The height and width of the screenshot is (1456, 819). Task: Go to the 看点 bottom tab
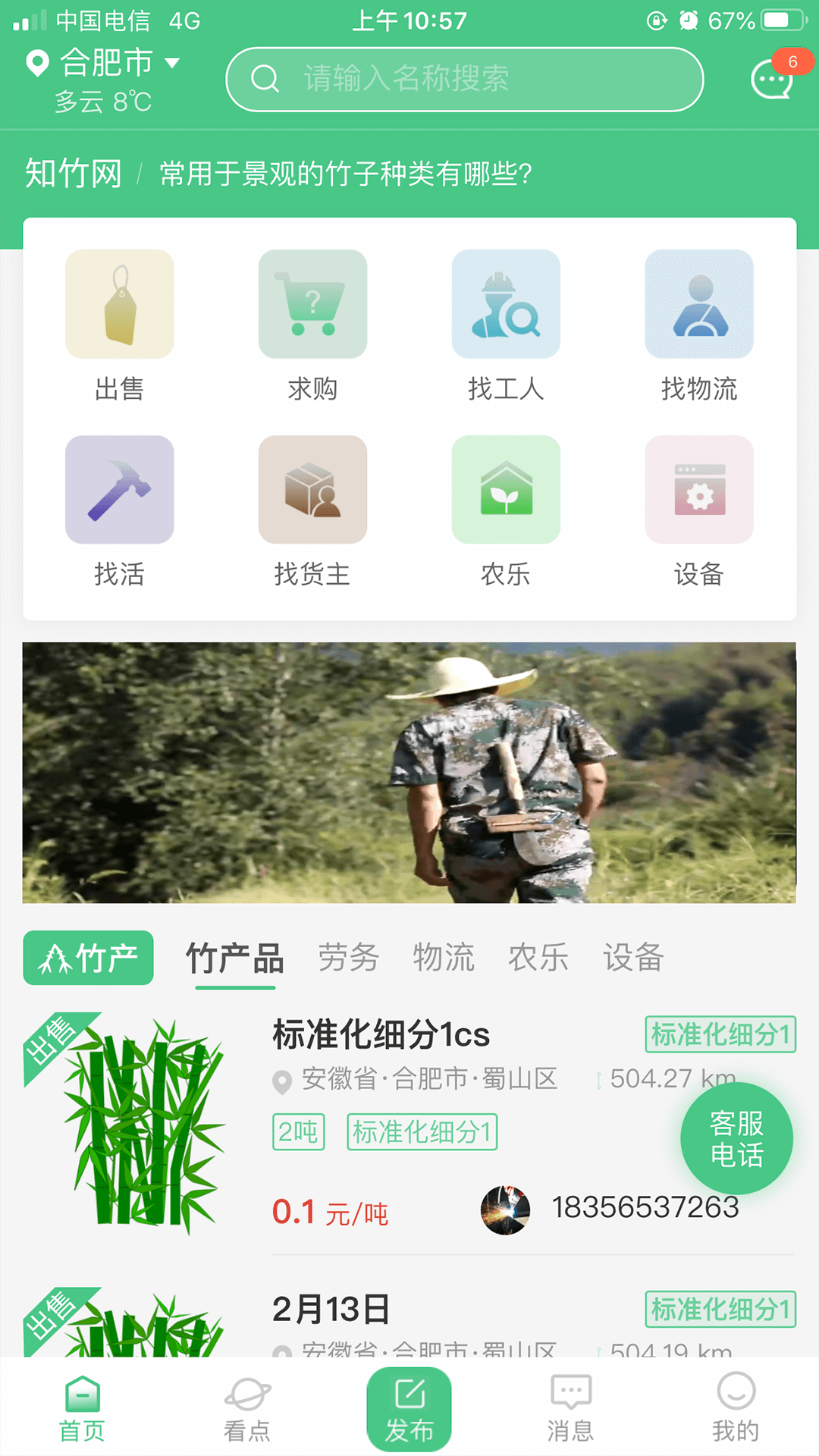pyautogui.click(x=247, y=1410)
